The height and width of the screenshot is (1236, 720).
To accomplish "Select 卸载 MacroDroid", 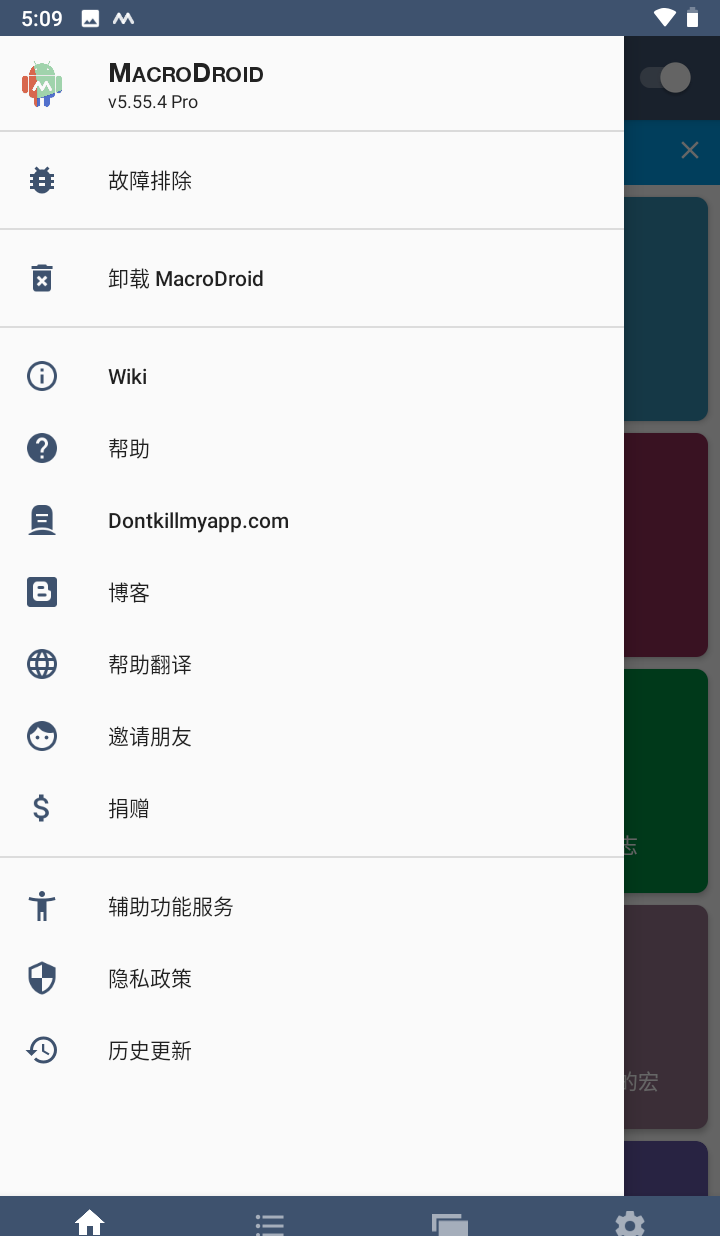I will [185, 279].
